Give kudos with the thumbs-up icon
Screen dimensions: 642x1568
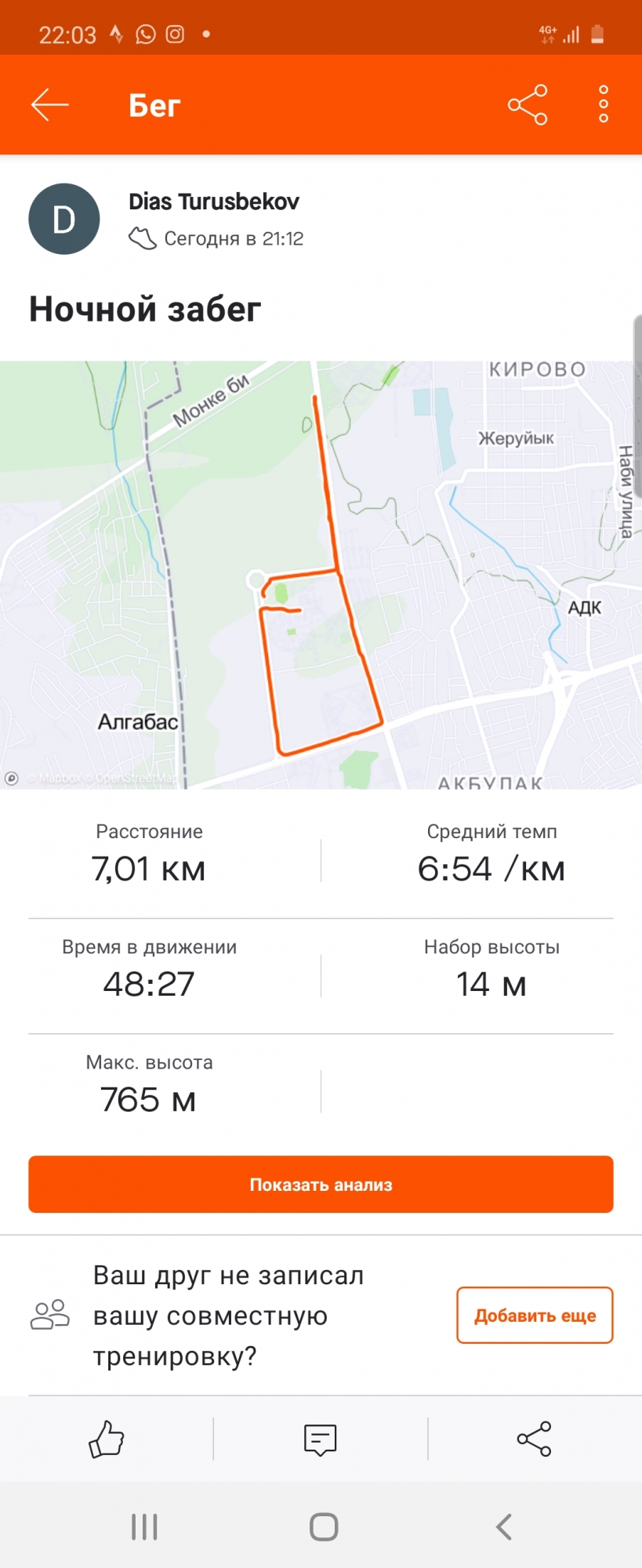pos(107,1439)
